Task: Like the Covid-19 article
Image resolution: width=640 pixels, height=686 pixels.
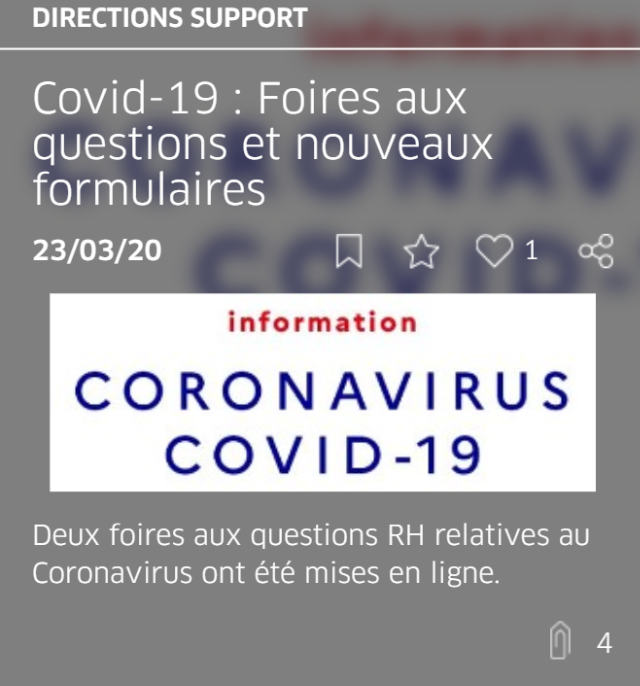Action: [493, 251]
